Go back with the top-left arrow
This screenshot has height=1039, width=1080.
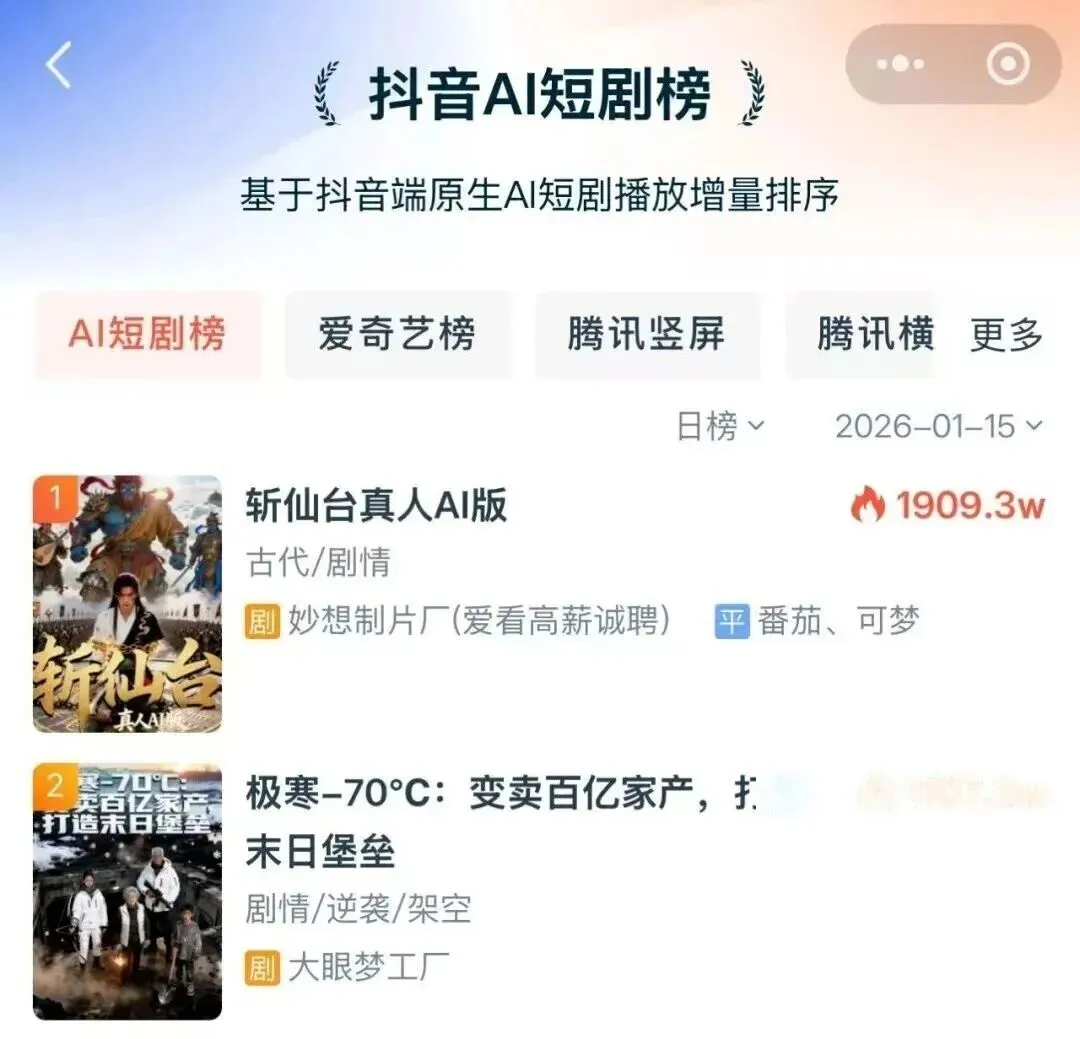59,65
